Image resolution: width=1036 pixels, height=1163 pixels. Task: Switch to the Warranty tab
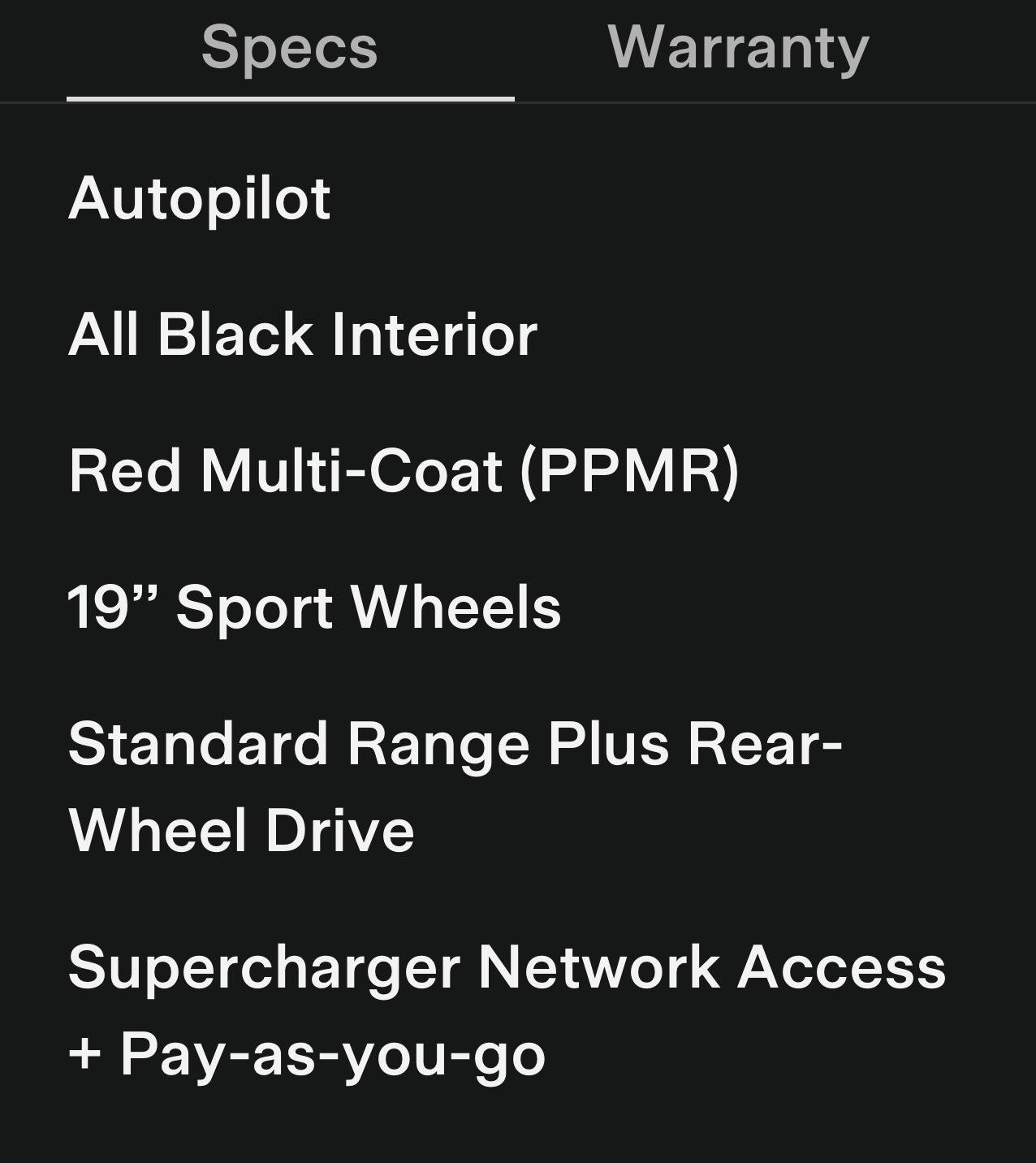(x=738, y=49)
